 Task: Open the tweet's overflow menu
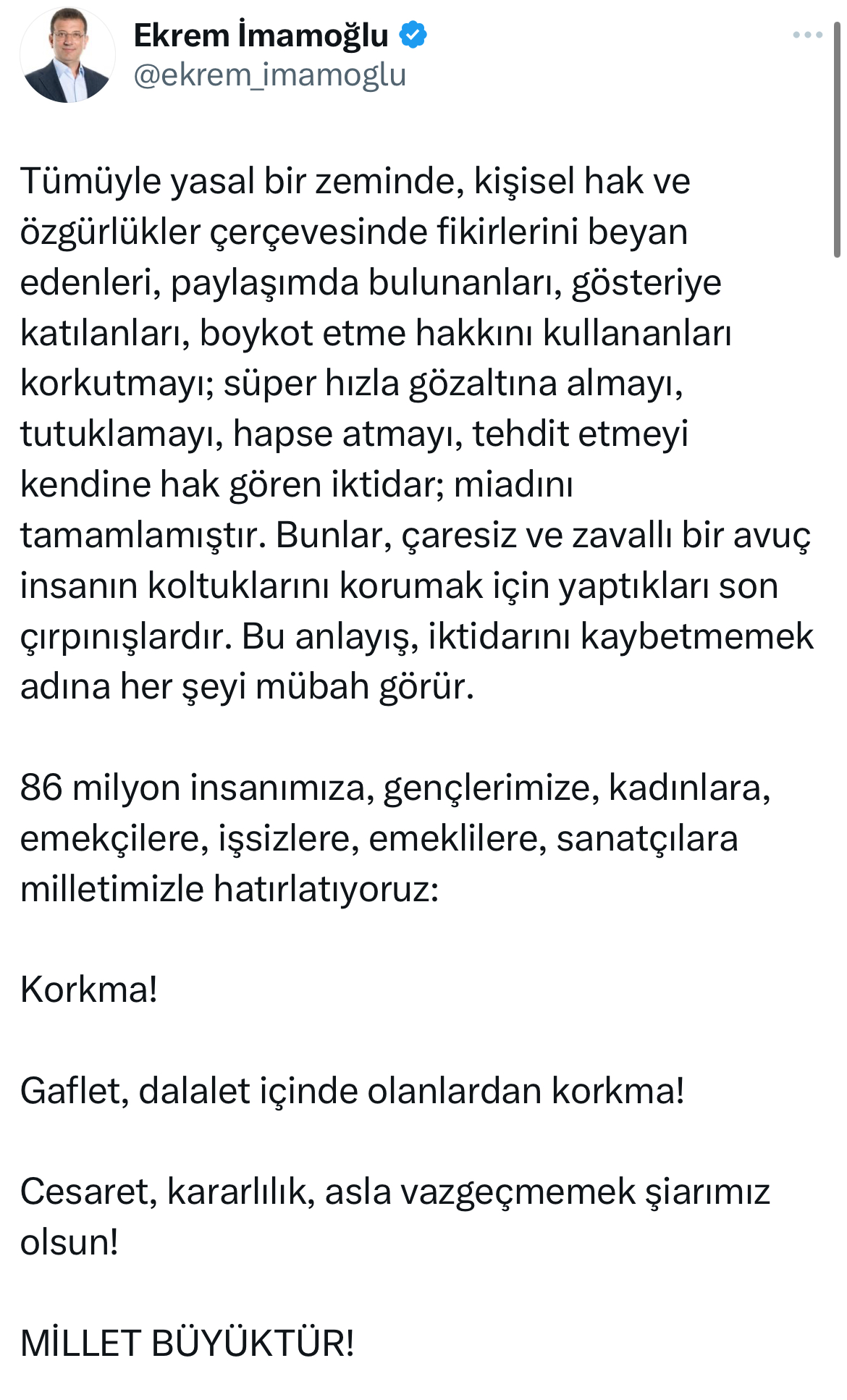point(807,35)
